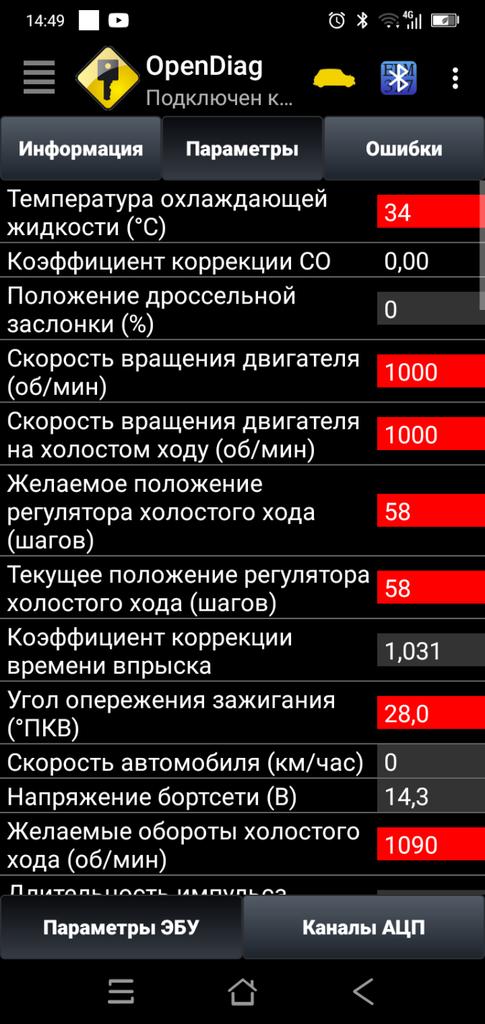Tap the yellow car icon
The image size is (485, 1024).
(334, 79)
